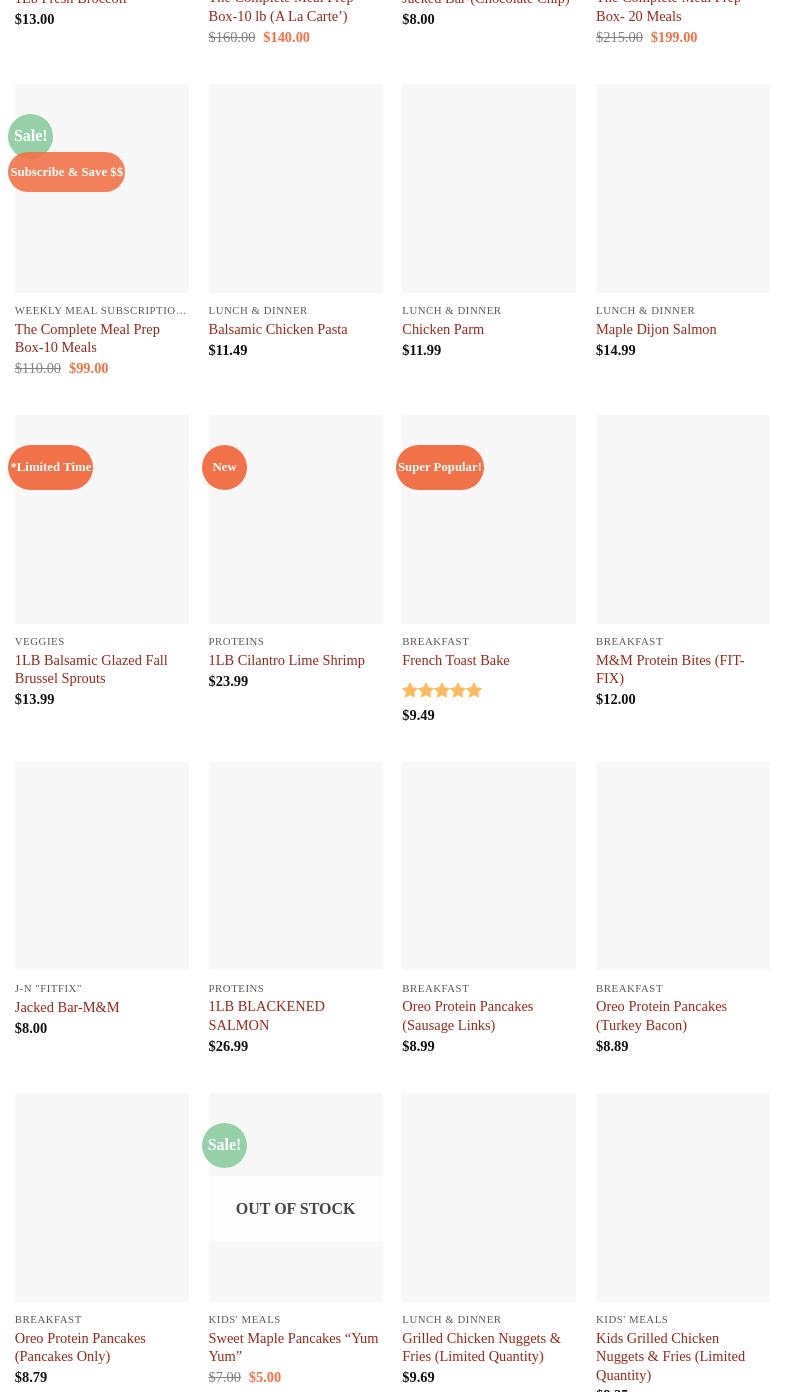Click the PROTEINS category above Cilantro Lime Shrimp
785x1392 pixels.
(236, 641)
